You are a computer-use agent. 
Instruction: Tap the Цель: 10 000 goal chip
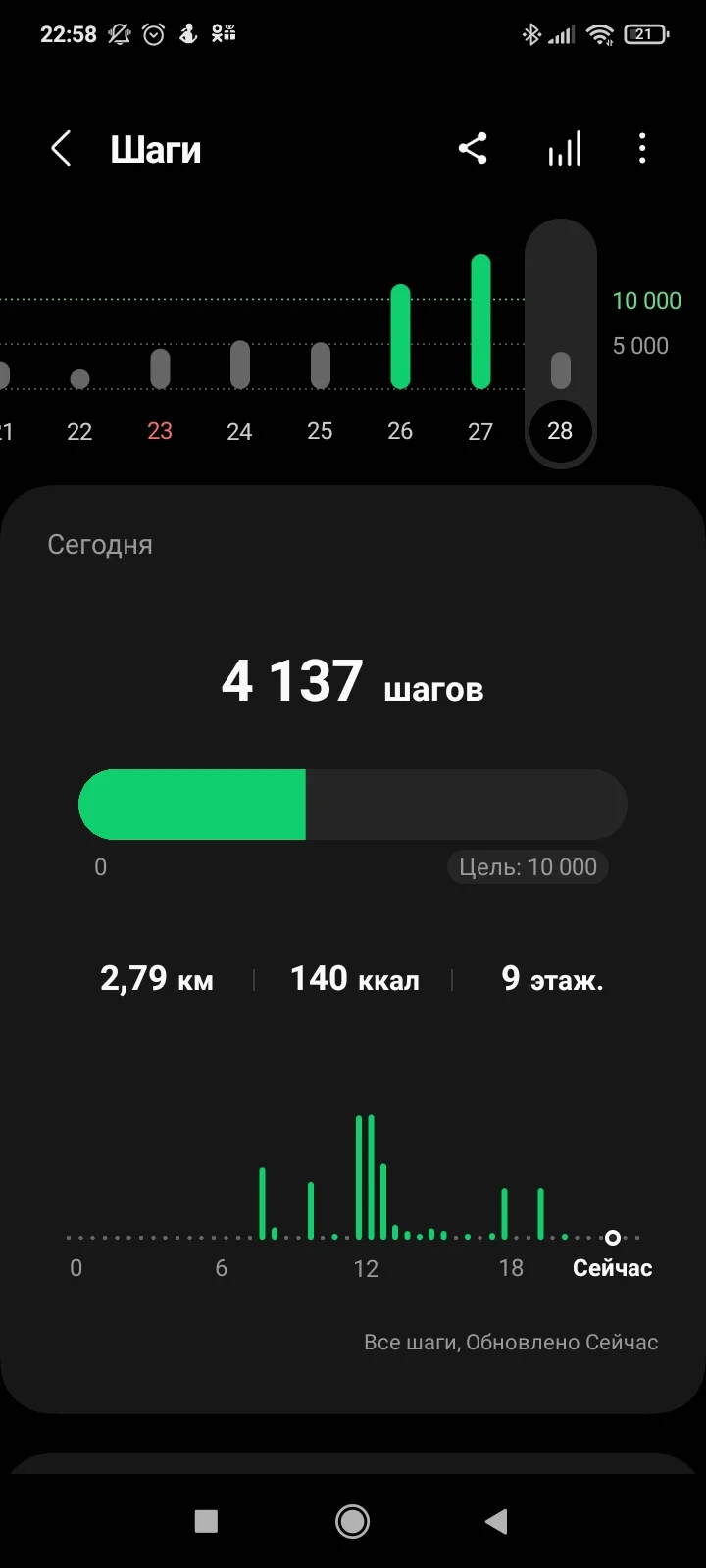[x=528, y=867]
